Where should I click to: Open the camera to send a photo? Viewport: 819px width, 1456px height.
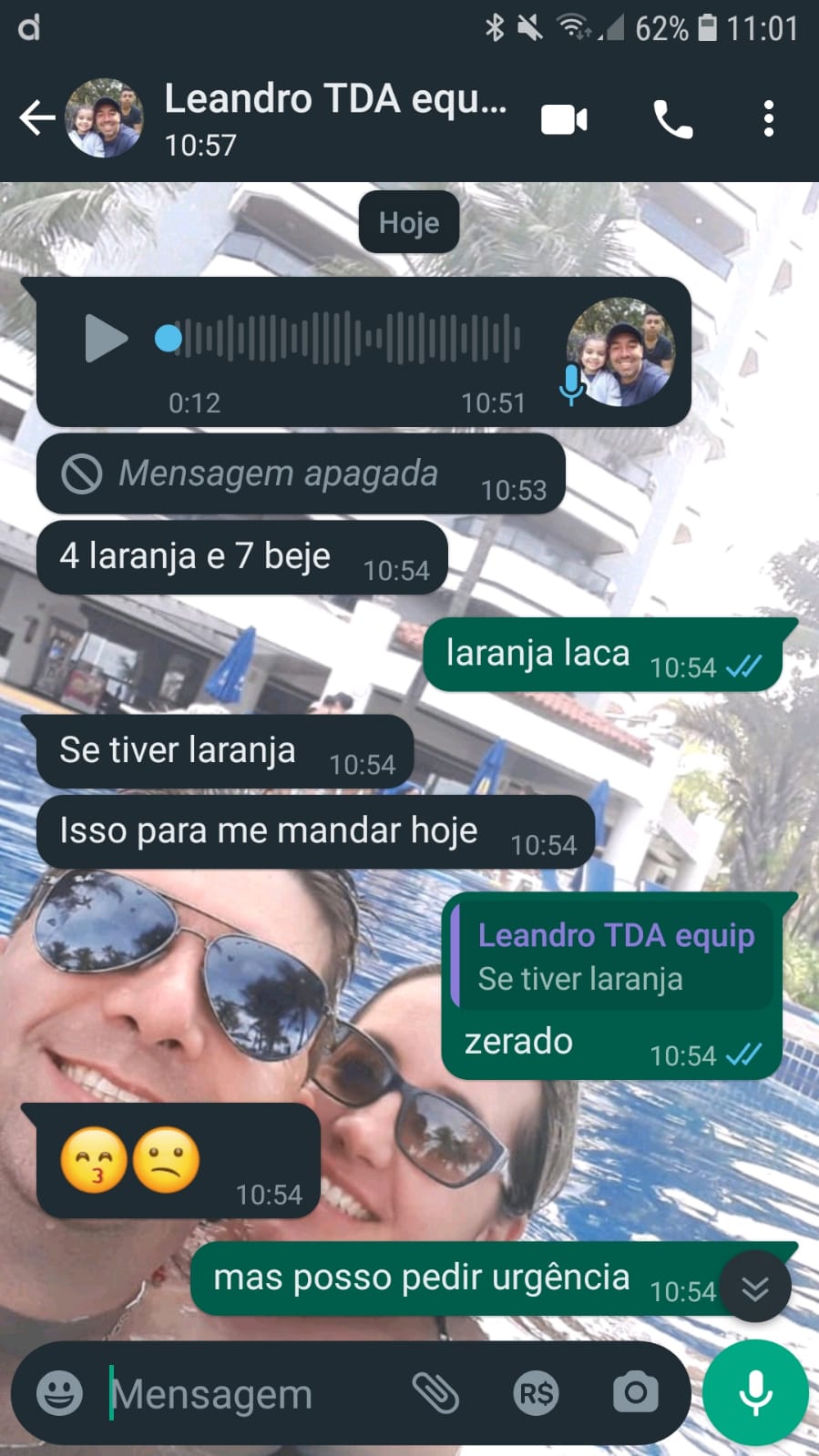[x=635, y=1392]
